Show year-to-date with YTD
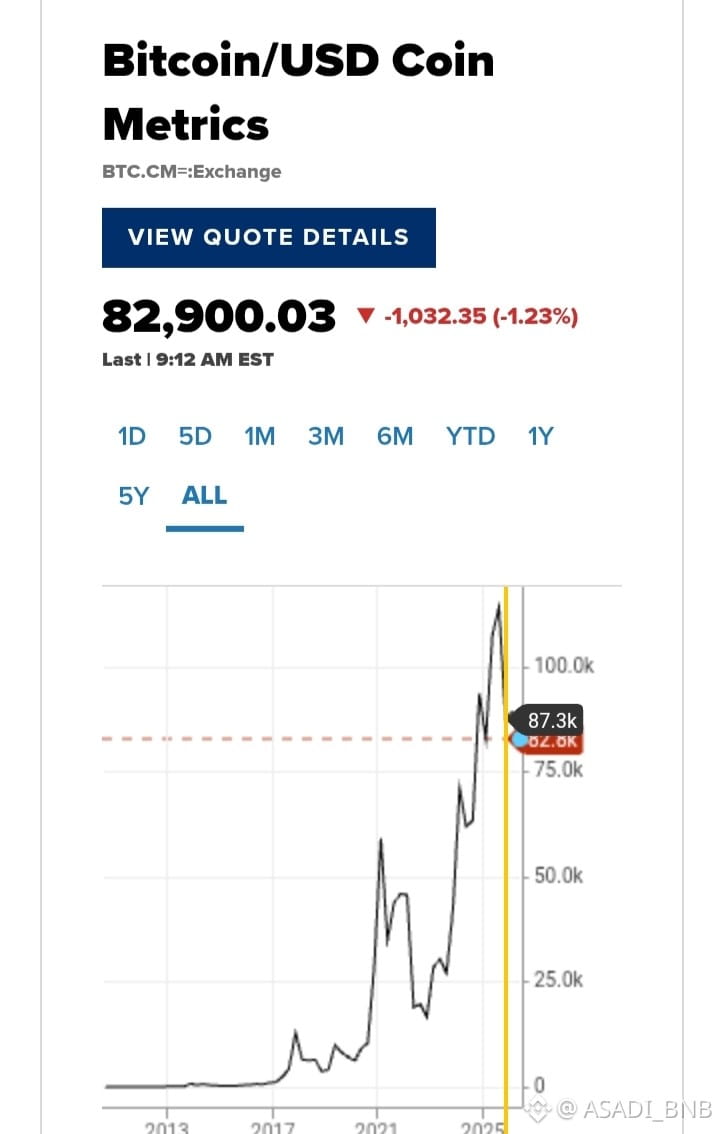This screenshot has width=720, height=1134. coord(470,437)
